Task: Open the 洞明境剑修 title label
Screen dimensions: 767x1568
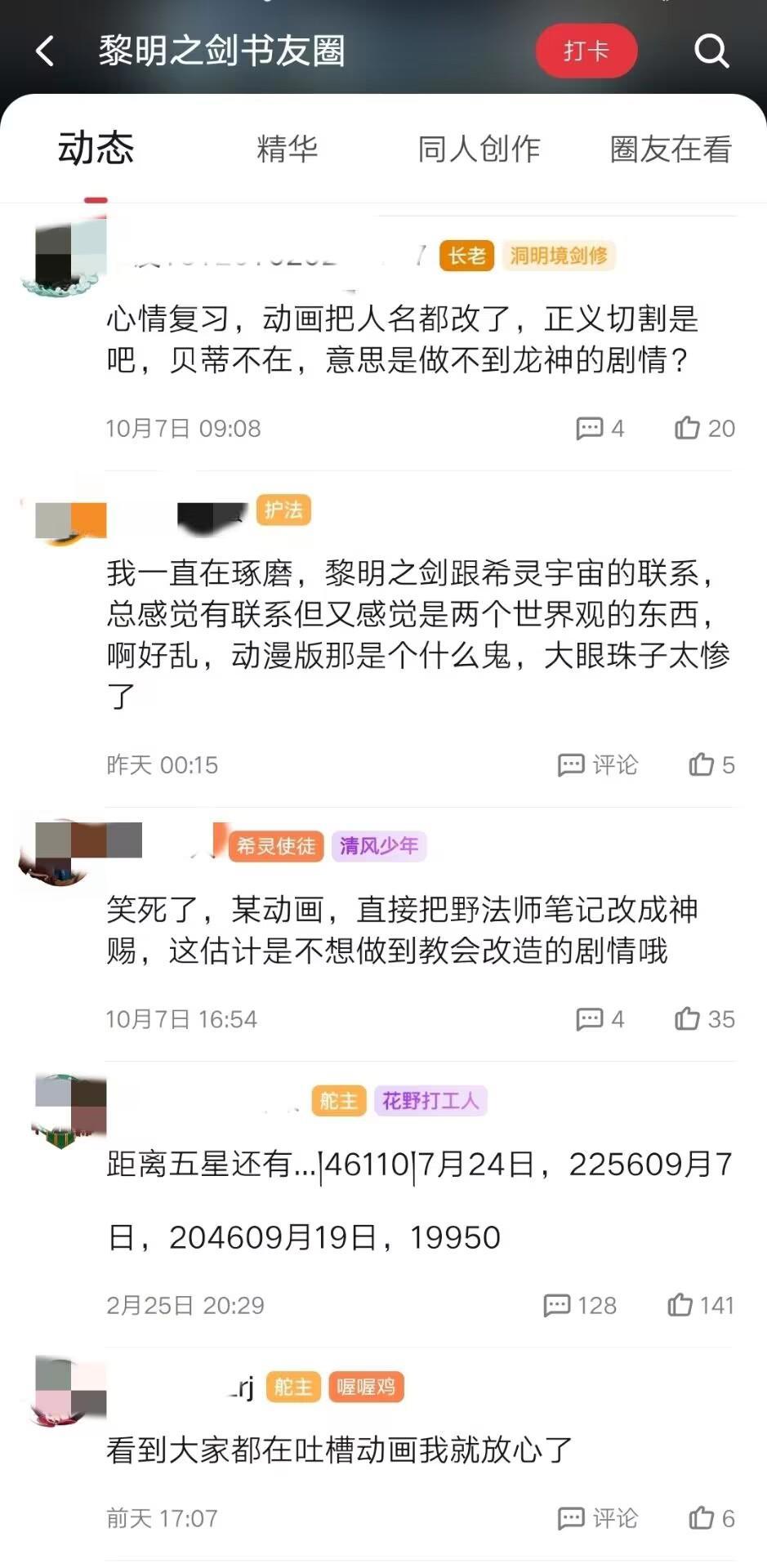Action: pyautogui.click(x=560, y=256)
